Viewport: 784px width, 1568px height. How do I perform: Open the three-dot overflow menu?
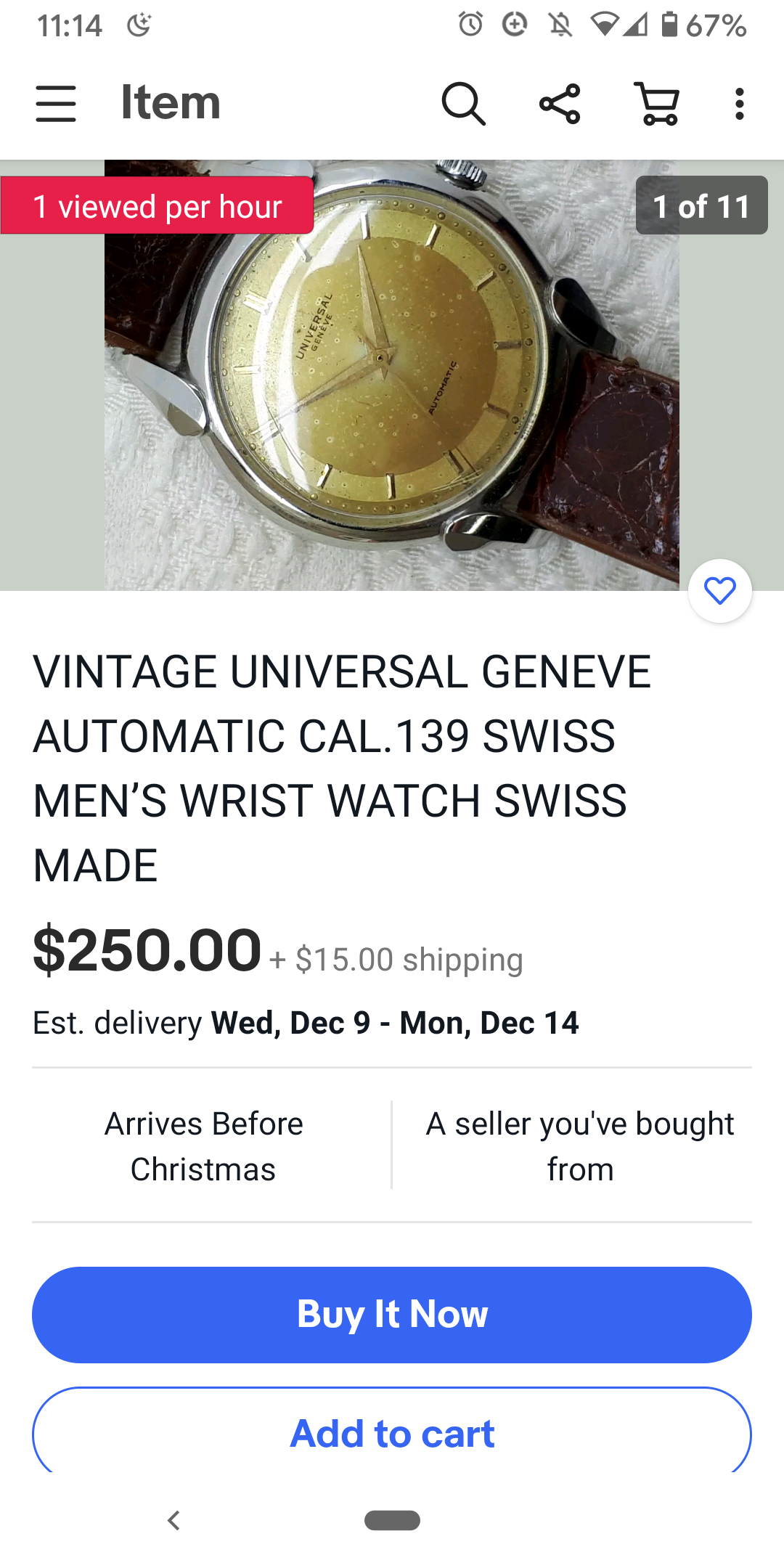pyautogui.click(x=739, y=104)
